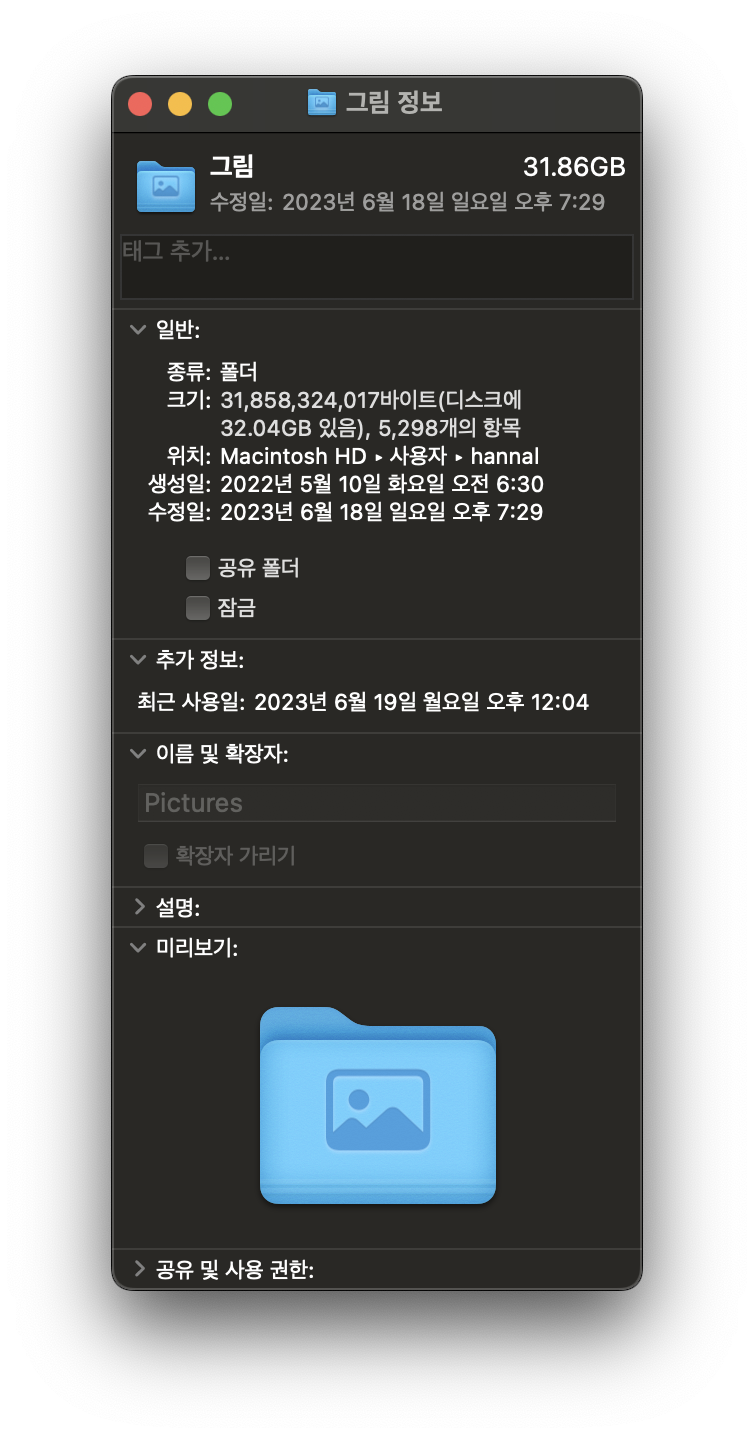Minimize the window with the yellow button

click(180, 104)
